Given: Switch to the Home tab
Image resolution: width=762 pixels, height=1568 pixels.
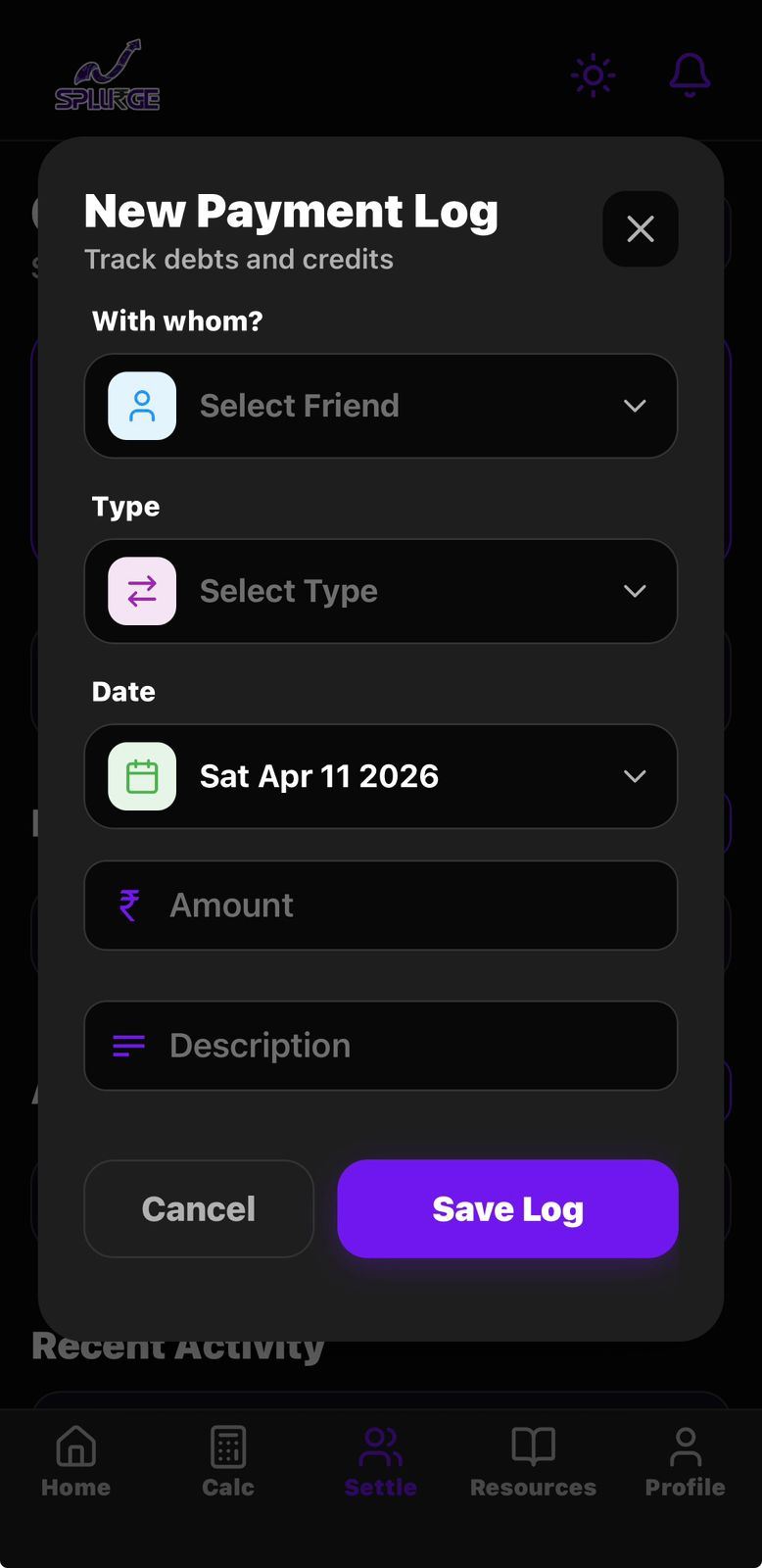Looking at the screenshot, I should [x=76, y=1461].
